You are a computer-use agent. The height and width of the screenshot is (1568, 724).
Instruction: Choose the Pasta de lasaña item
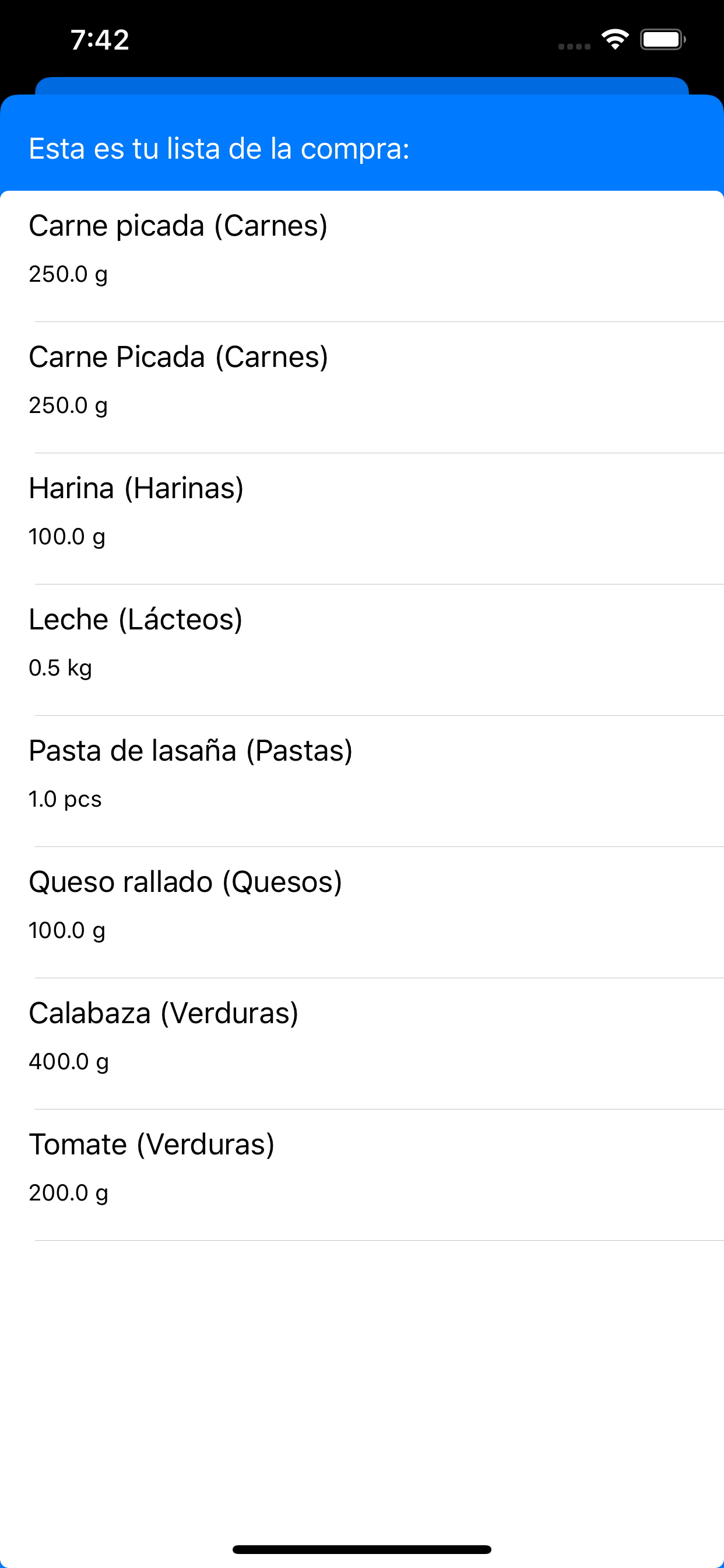[362, 781]
